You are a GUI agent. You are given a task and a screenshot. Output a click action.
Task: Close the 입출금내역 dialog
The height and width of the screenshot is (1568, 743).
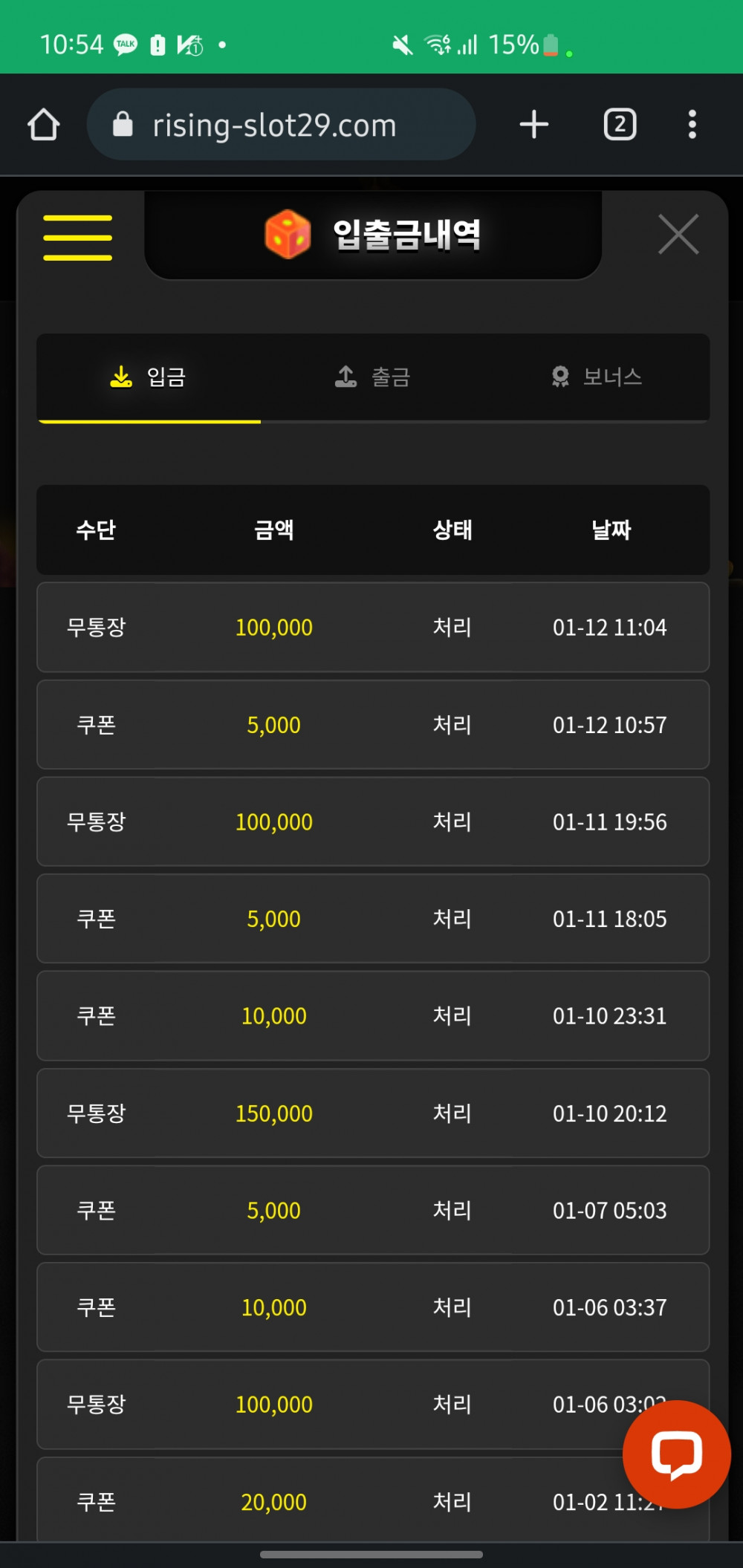[678, 235]
